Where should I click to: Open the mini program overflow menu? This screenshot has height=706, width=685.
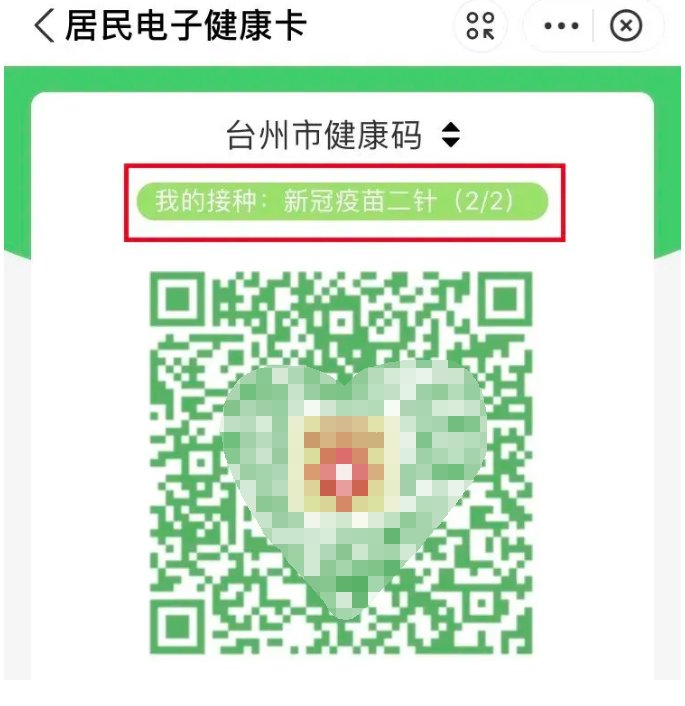click(x=561, y=26)
